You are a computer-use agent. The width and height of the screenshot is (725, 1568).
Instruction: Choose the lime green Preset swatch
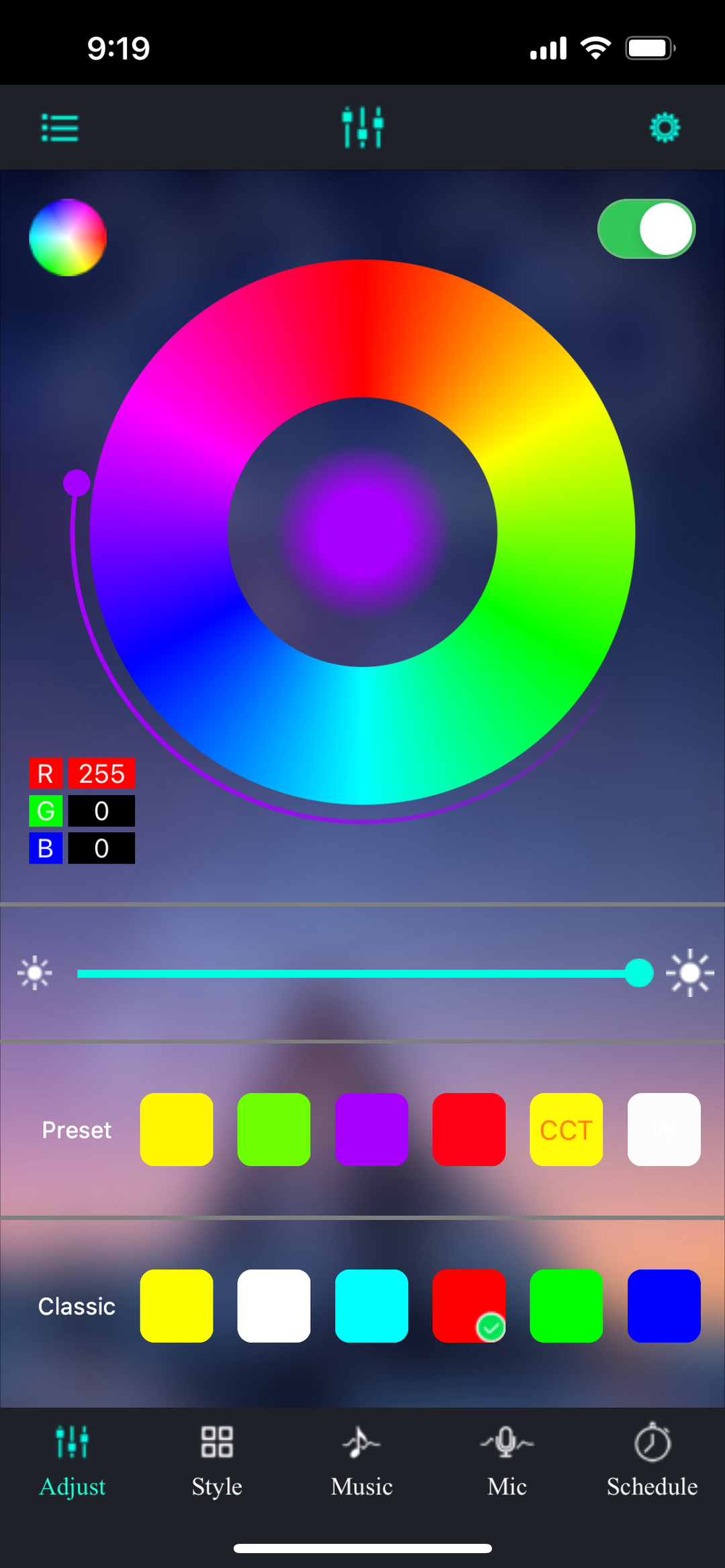pyautogui.click(x=274, y=1129)
